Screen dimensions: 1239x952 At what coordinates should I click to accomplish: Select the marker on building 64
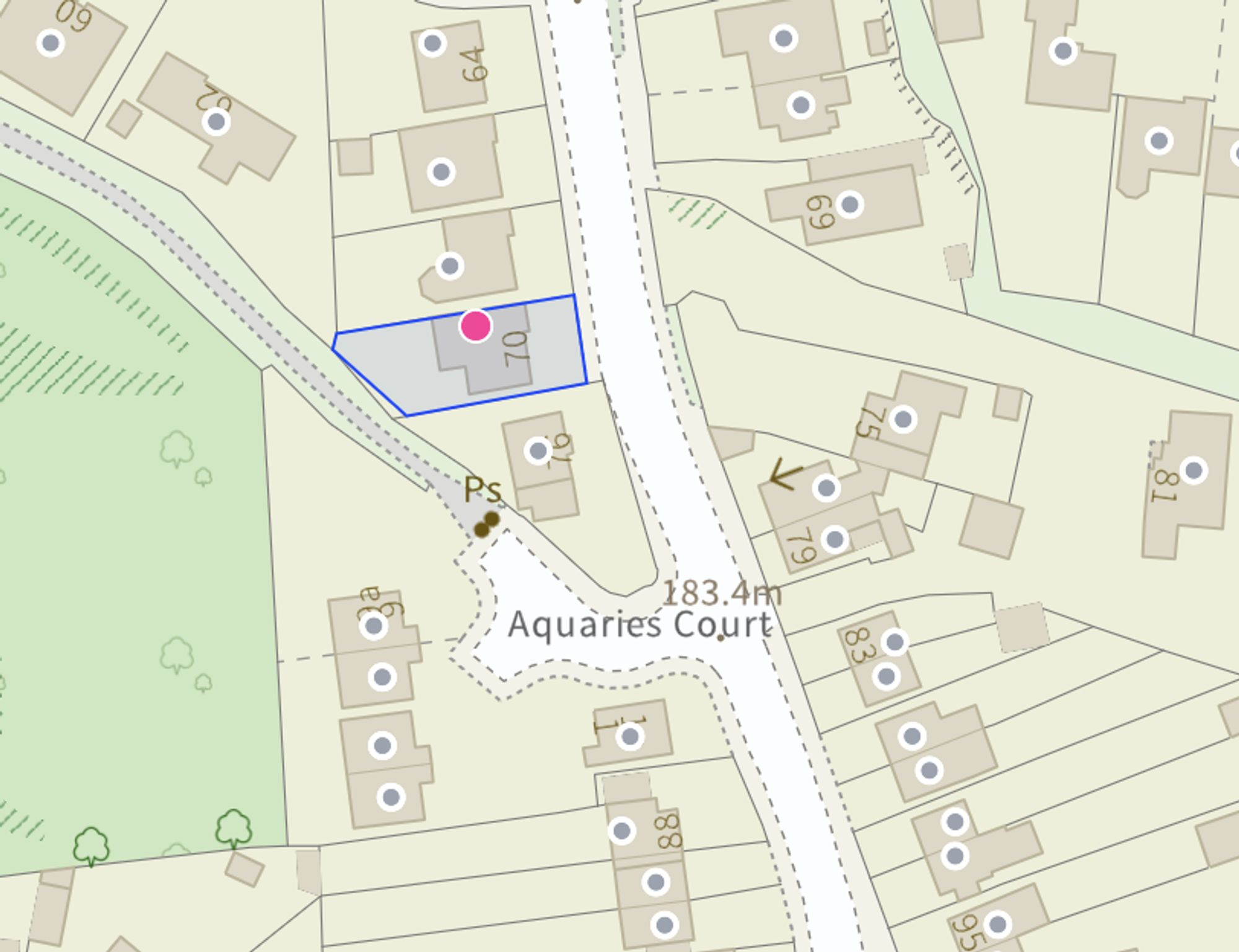pyautogui.click(x=432, y=43)
